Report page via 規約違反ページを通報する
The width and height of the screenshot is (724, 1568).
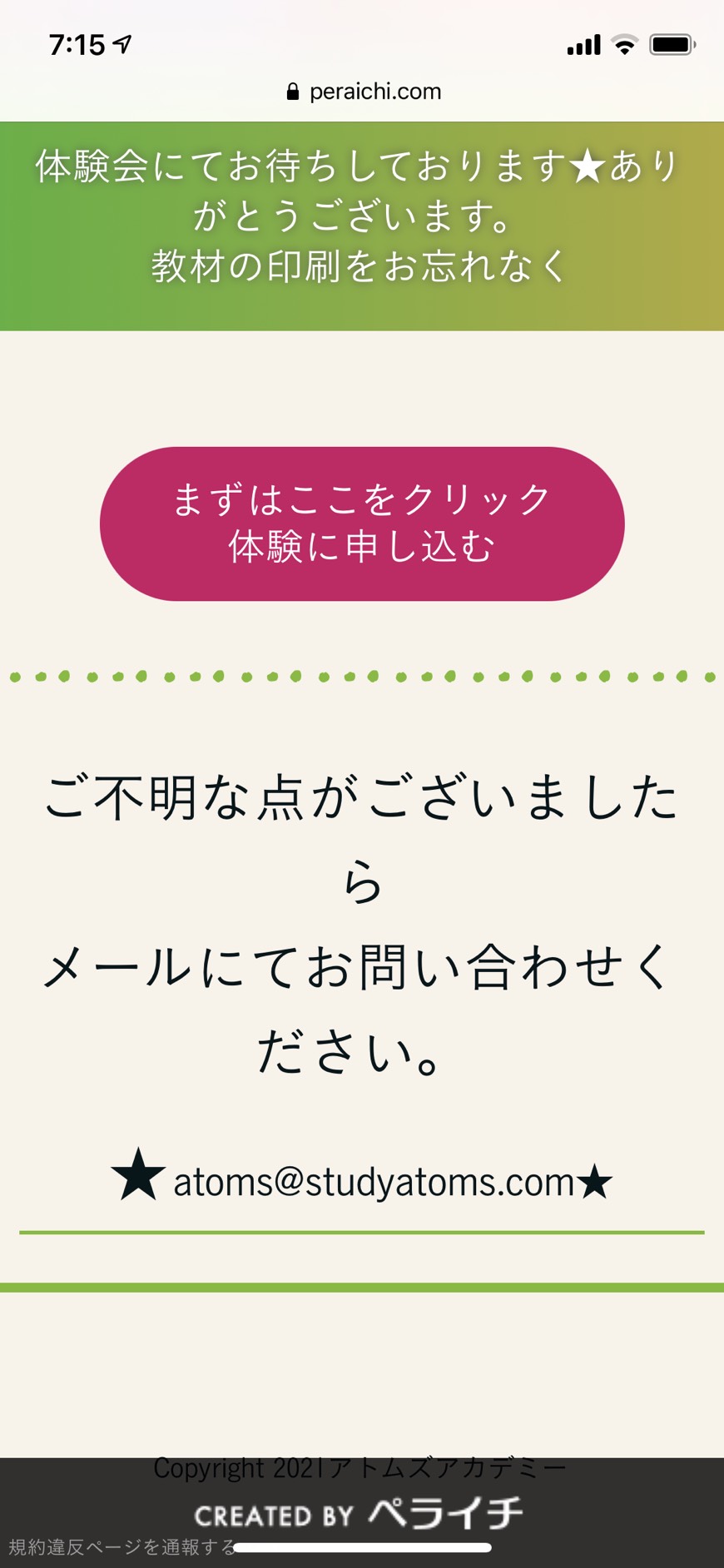pyautogui.click(x=123, y=1547)
